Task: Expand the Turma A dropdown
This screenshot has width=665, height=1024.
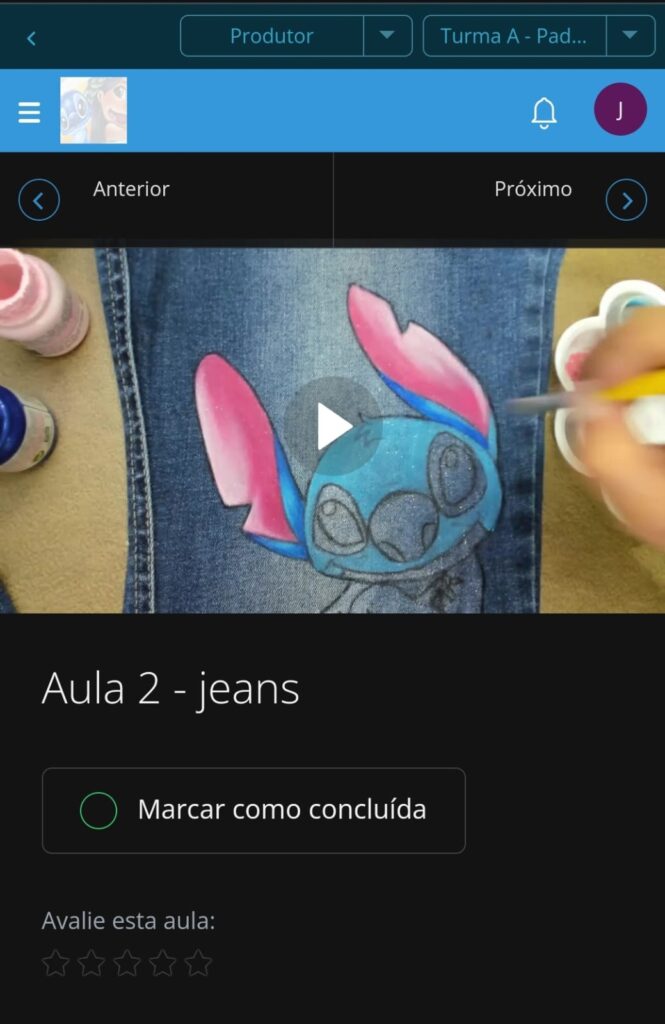Action: pyautogui.click(x=630, y=36)
